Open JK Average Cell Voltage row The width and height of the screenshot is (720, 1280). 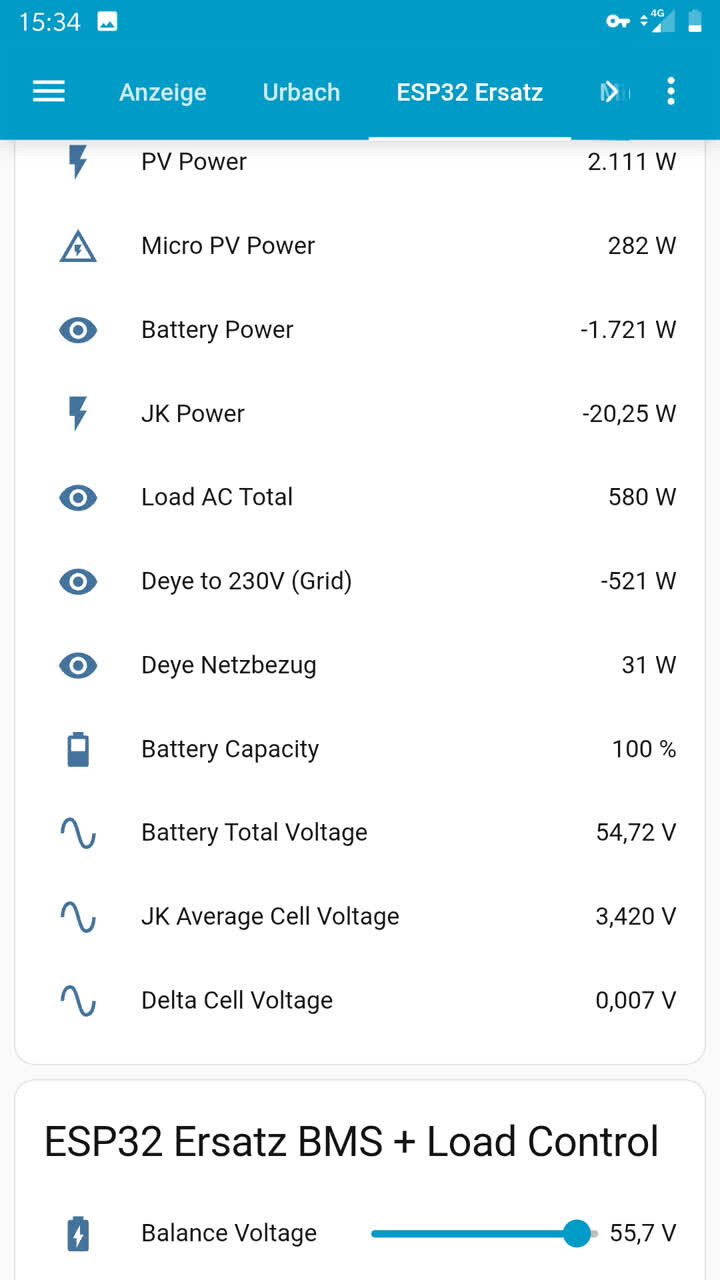[x=270, y=916]
